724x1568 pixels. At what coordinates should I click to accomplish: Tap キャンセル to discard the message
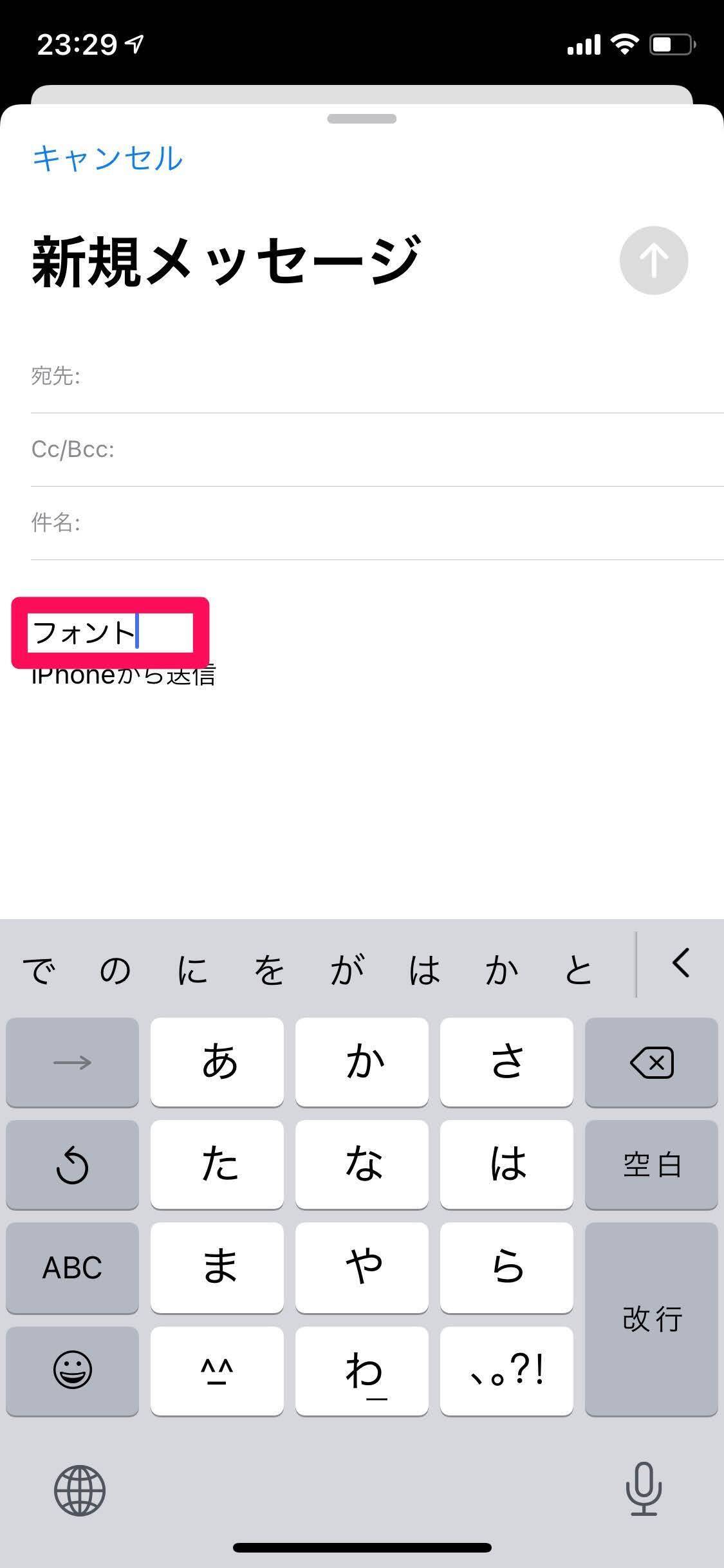click(107, 158)
